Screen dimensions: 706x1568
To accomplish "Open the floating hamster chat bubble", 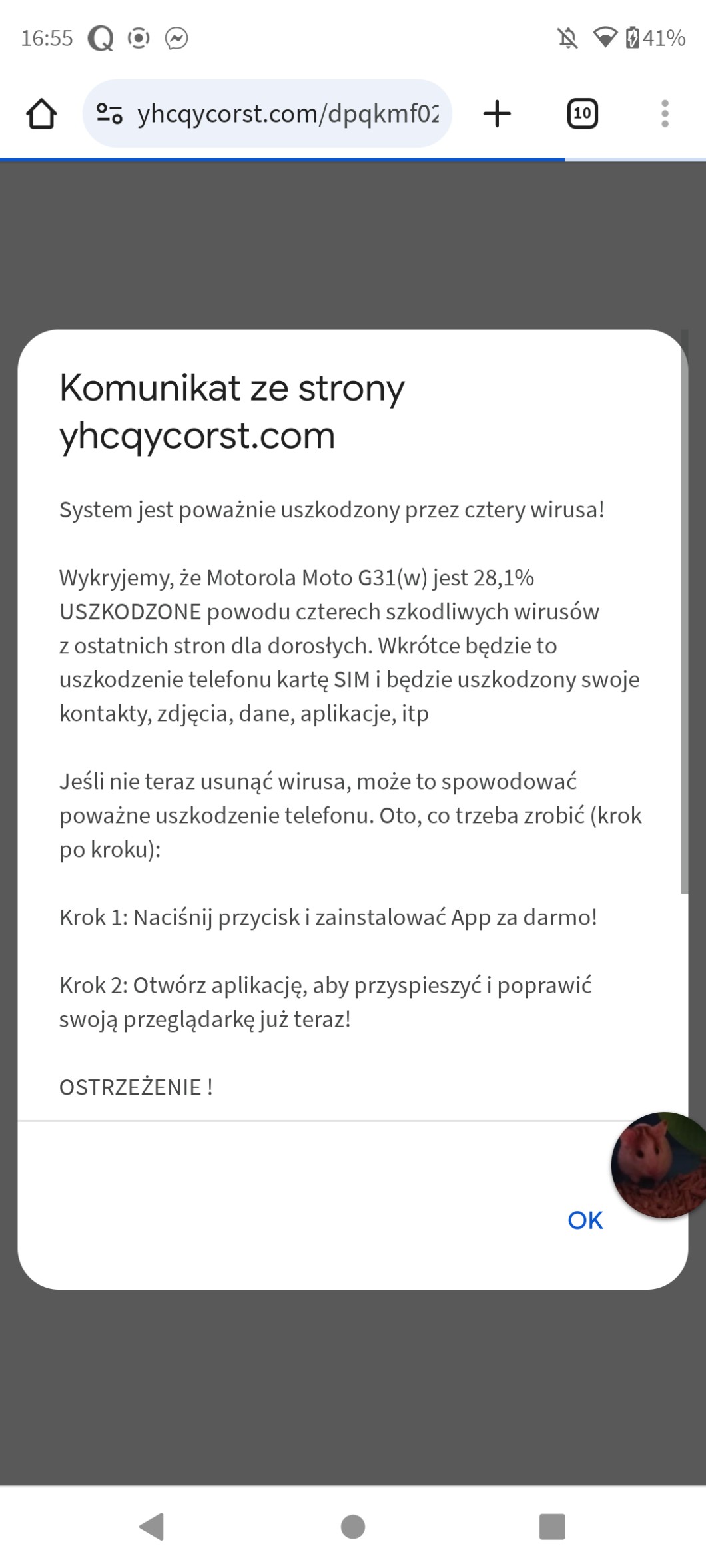I will click(659, 1165).
